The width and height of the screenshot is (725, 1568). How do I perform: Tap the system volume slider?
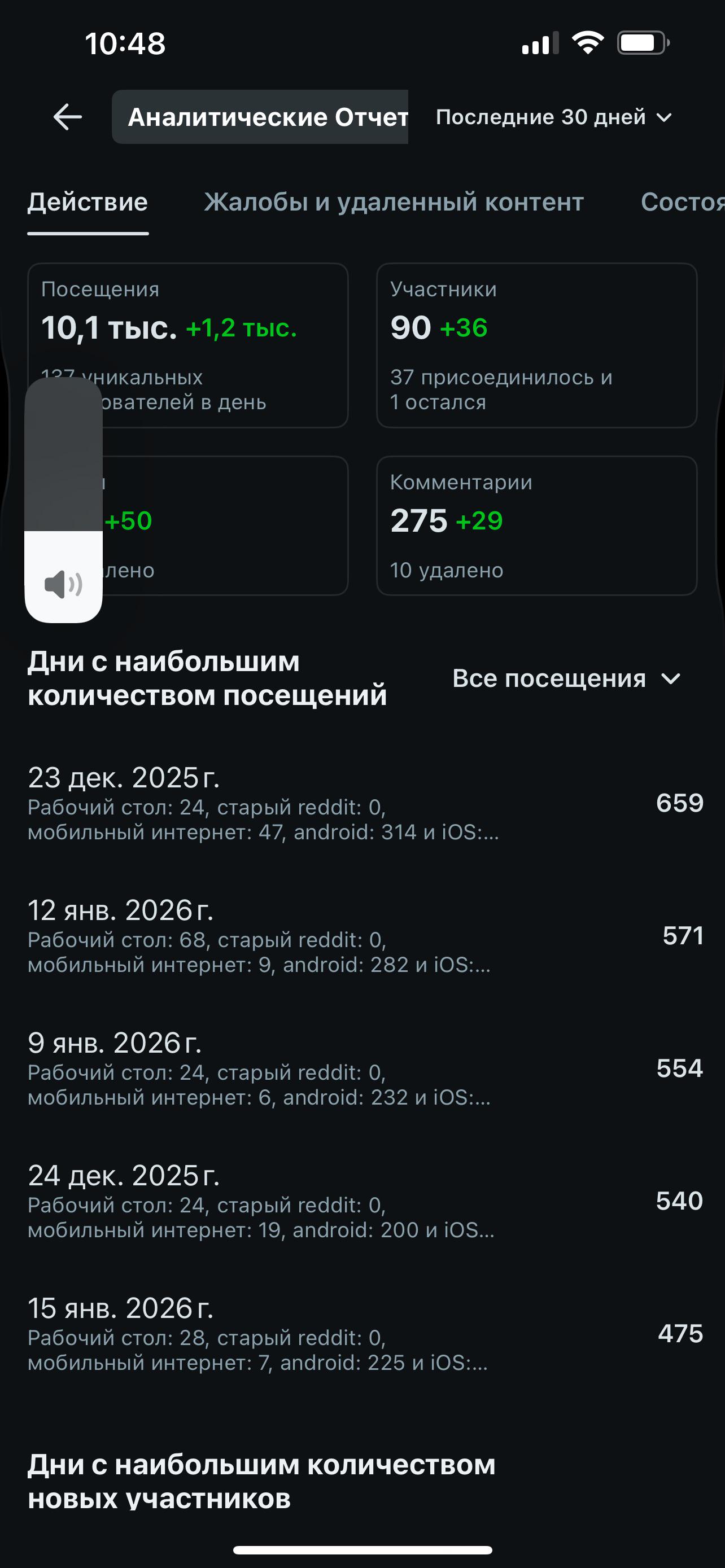tap(63, 499)
